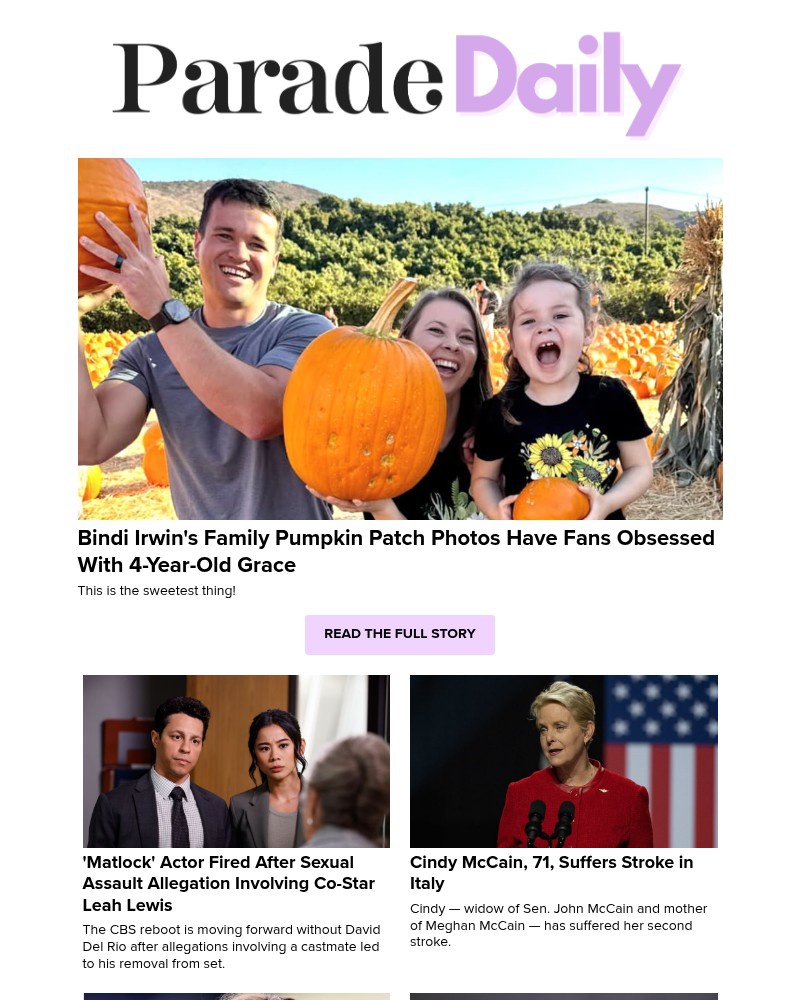
Task: Tap the Read the Full Story button
Action: (399, 634)
